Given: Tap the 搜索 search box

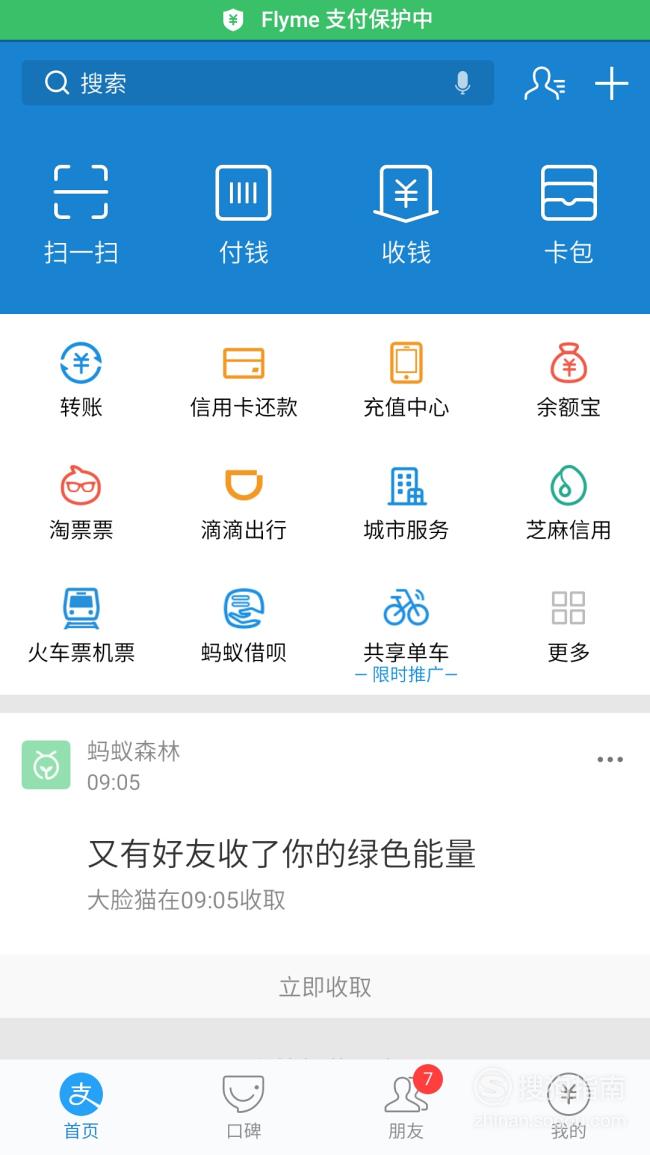Looking at the screenshot, I should [x=257, y=82].
